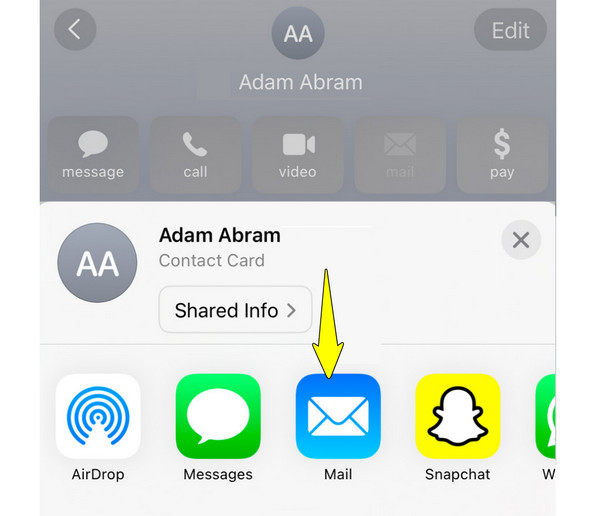Share contact via Snapchat
Viewport: 600px width, 516px height.
pyautogui.click(x=457, y=416)
